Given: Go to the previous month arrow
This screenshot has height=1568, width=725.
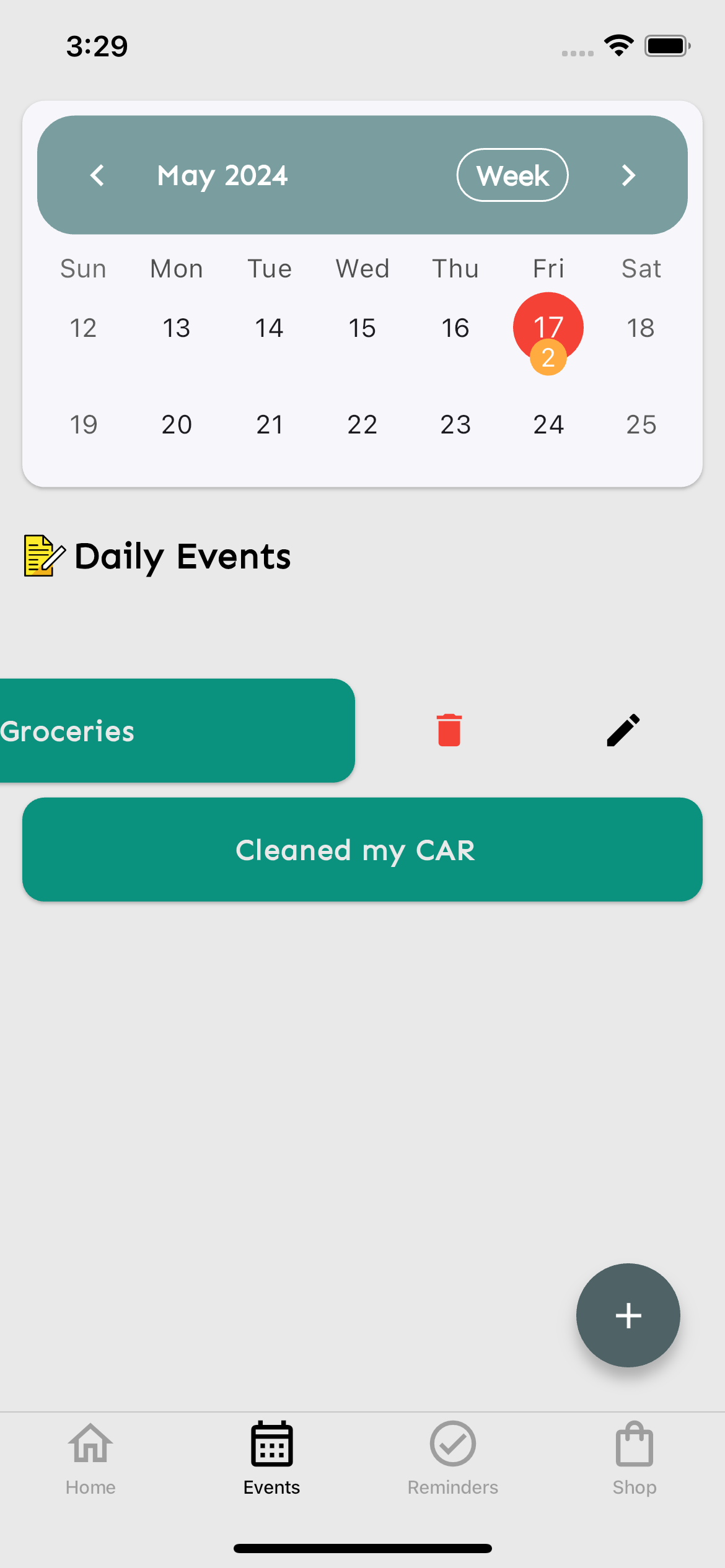Looking at the screenshot, I should click(x=97, y=175).
